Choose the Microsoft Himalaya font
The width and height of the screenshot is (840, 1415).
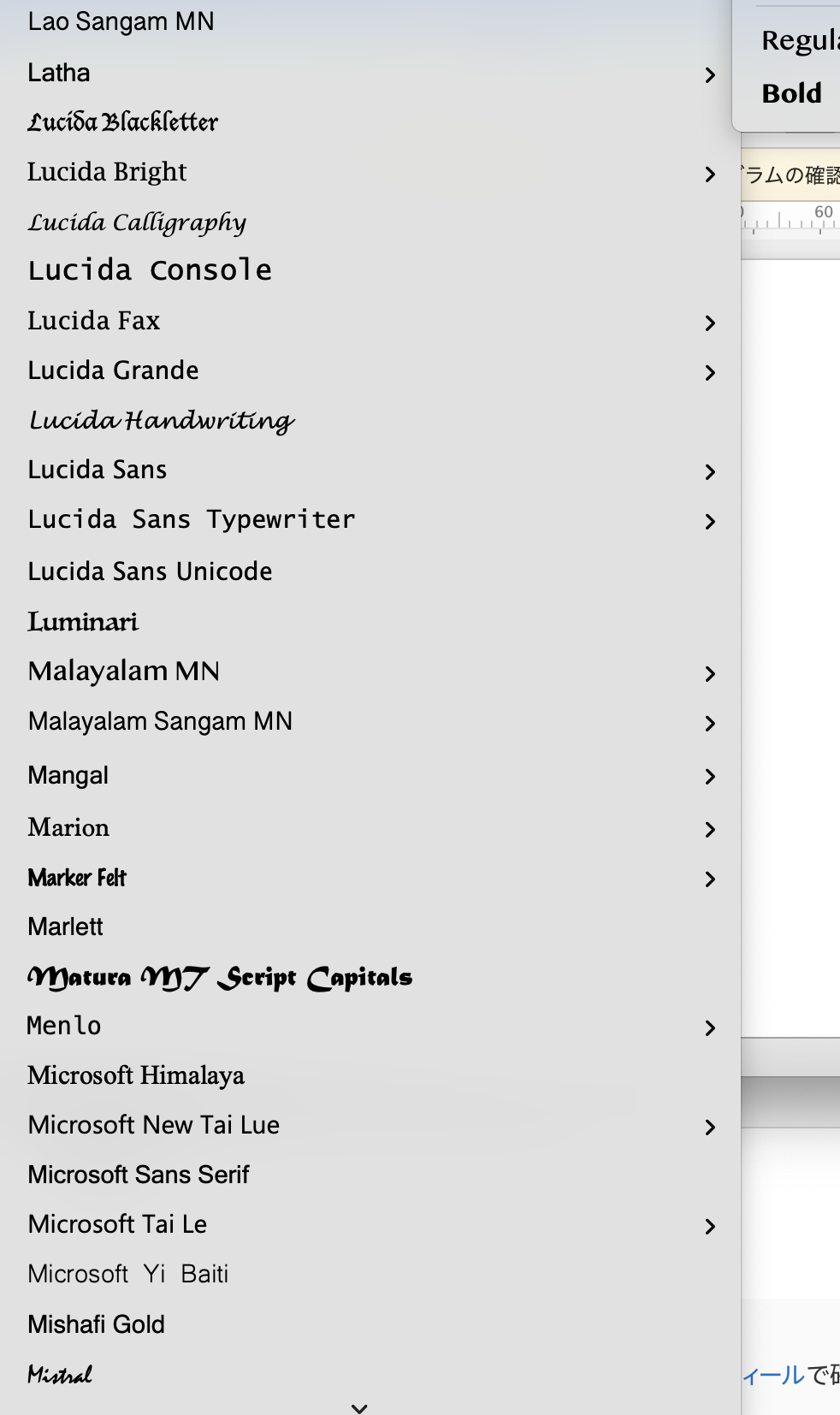136,1075
